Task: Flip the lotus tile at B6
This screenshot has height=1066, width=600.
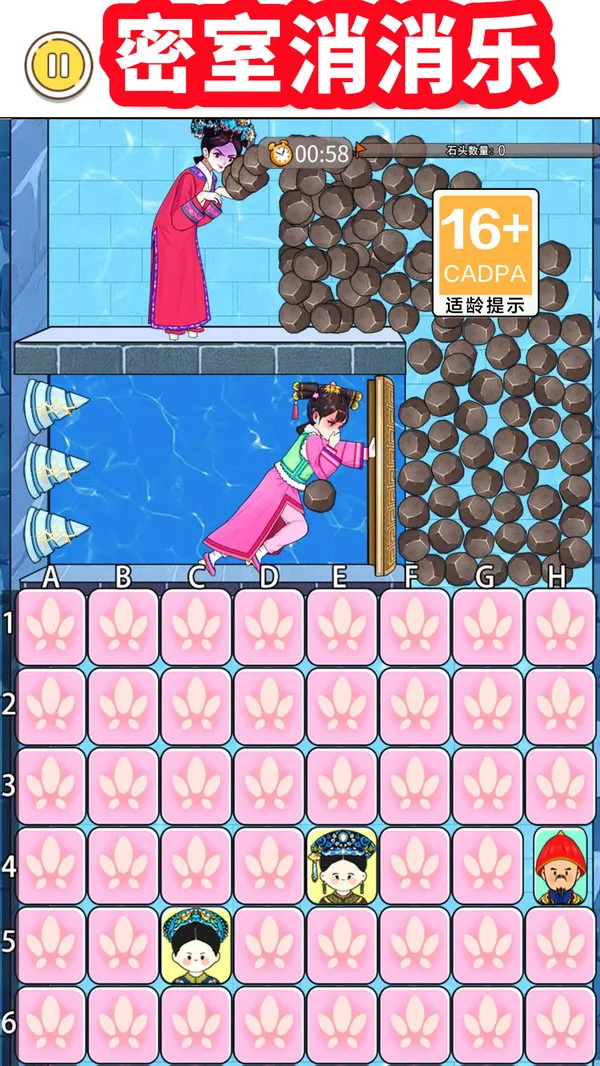Action: (124, 1025)
